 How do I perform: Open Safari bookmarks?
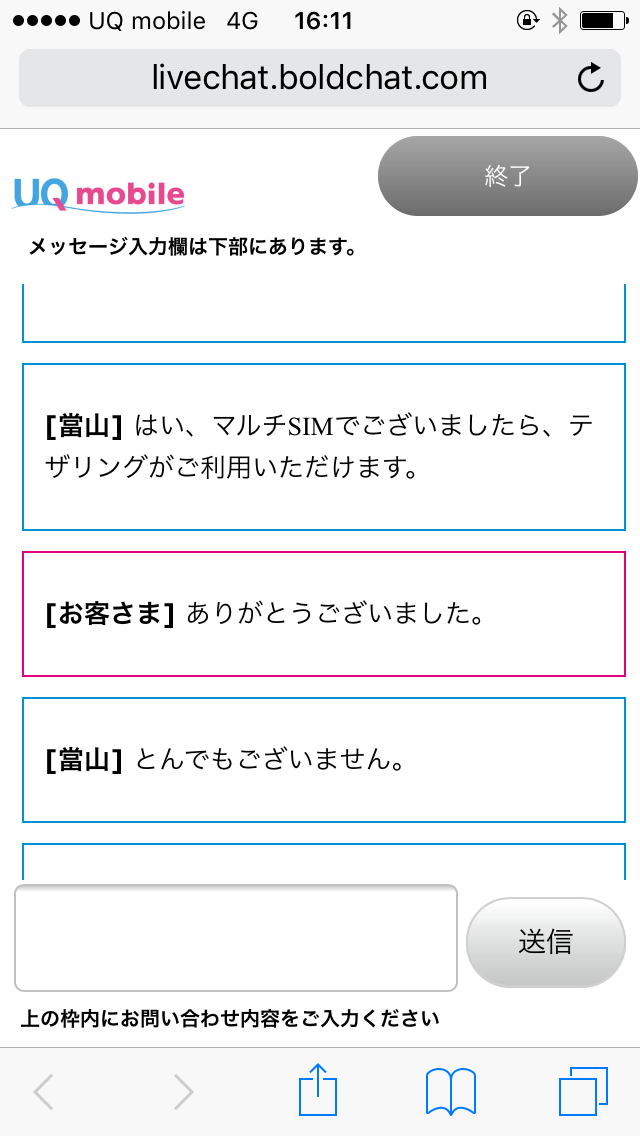pyautogui.click(x=451, y=1091)
